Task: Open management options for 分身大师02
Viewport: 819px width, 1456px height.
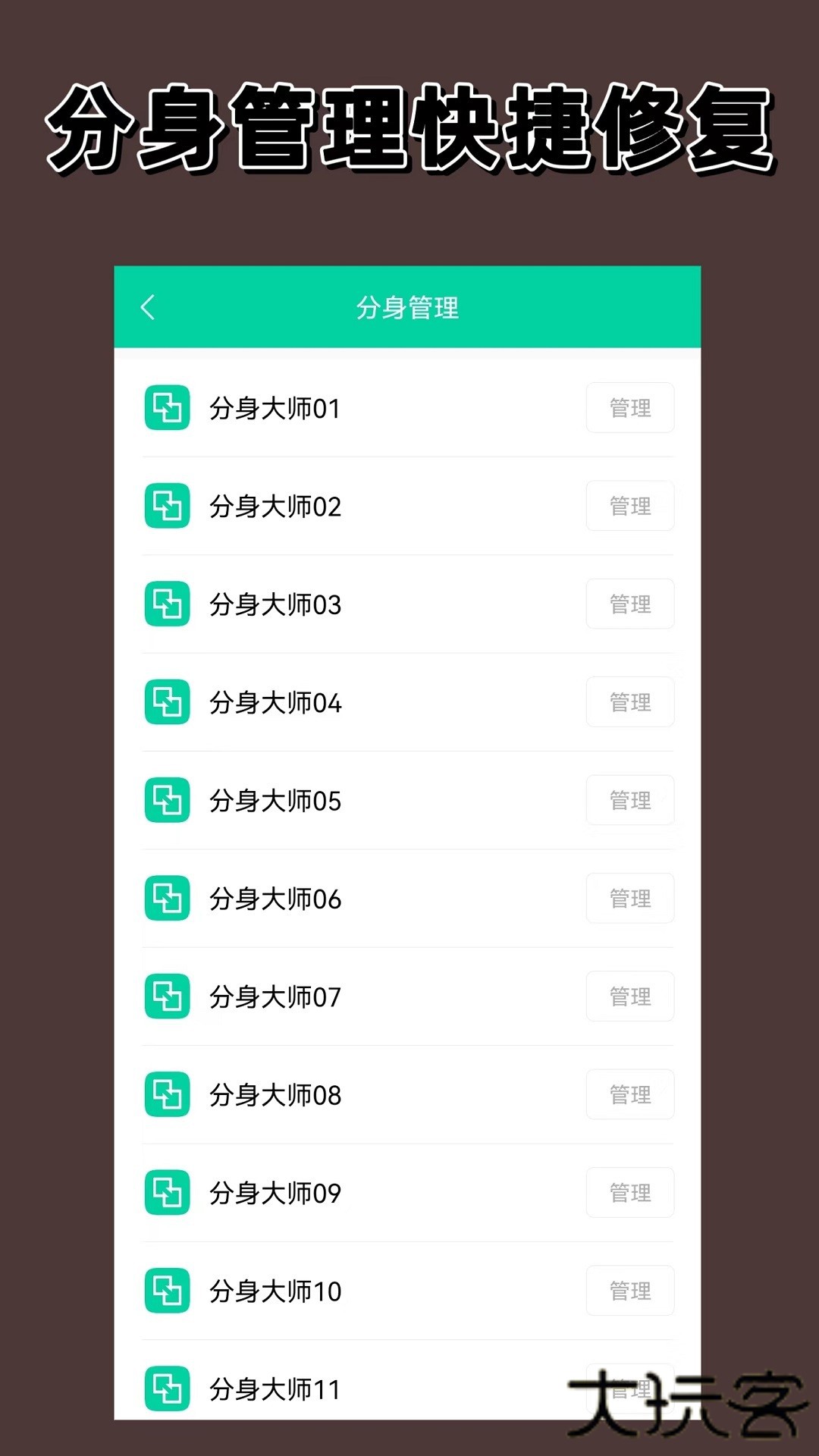Action: pyautogui.click(x=630, y=506)
